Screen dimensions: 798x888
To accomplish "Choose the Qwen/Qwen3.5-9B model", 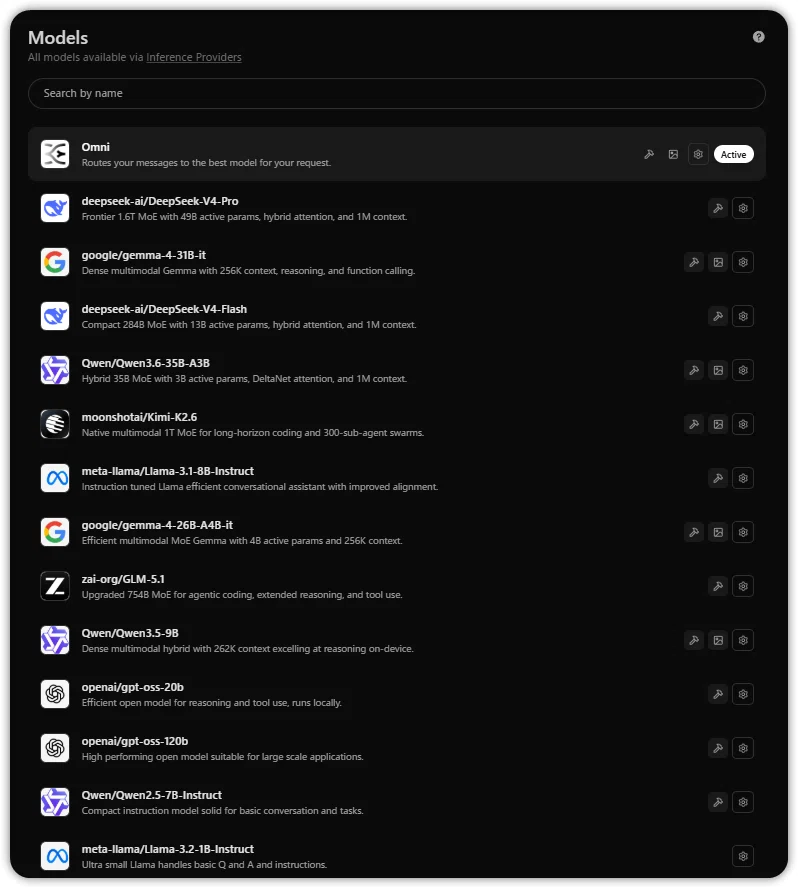I will (x=396, y=640).
